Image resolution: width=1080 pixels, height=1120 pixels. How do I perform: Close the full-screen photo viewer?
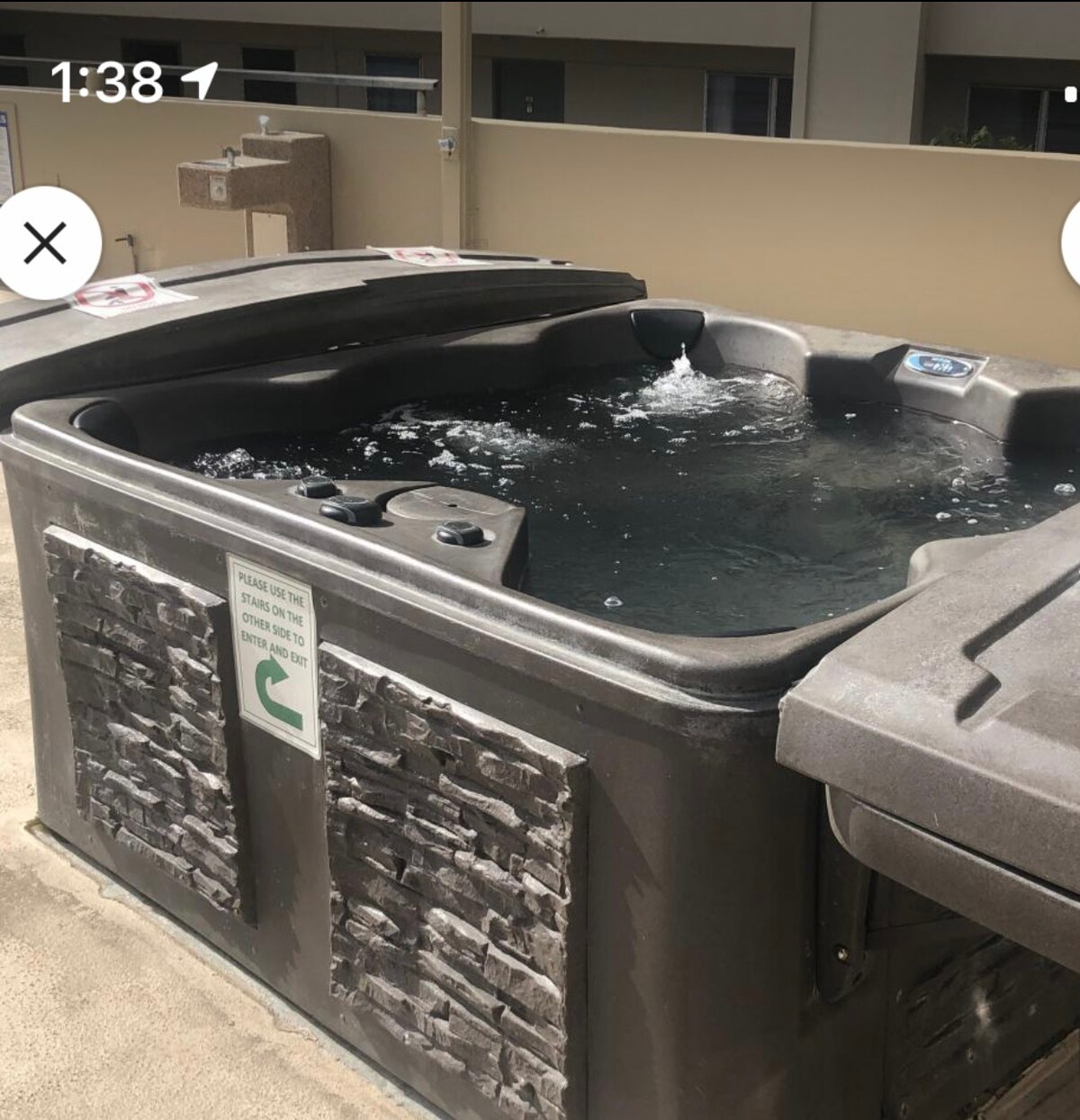pyautogui.click(x=45, y=243)
